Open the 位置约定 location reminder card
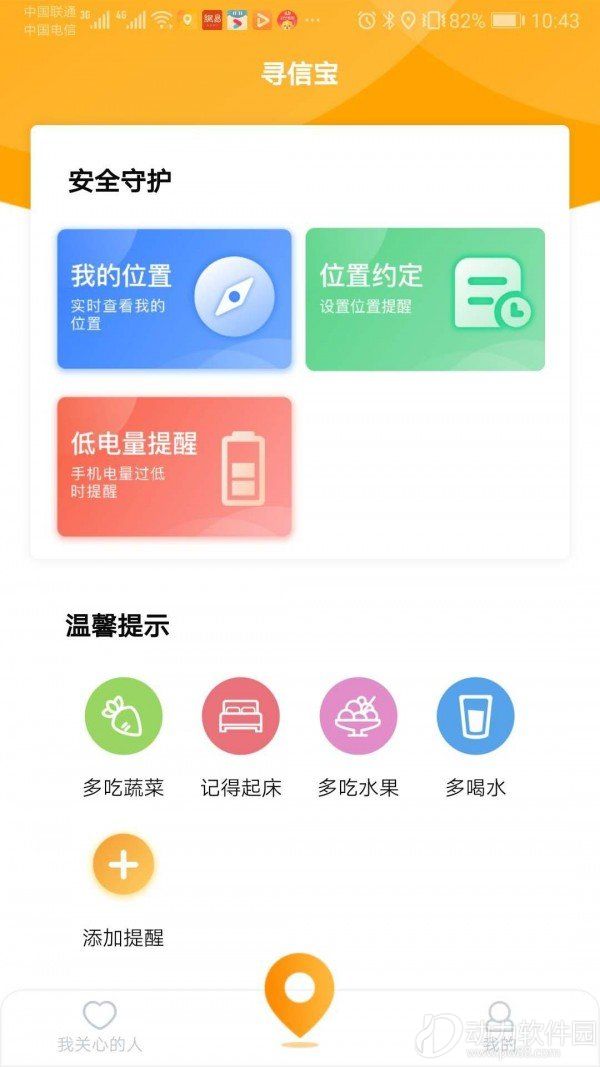Screen dimensions: 600x1067 click(425, 299)
